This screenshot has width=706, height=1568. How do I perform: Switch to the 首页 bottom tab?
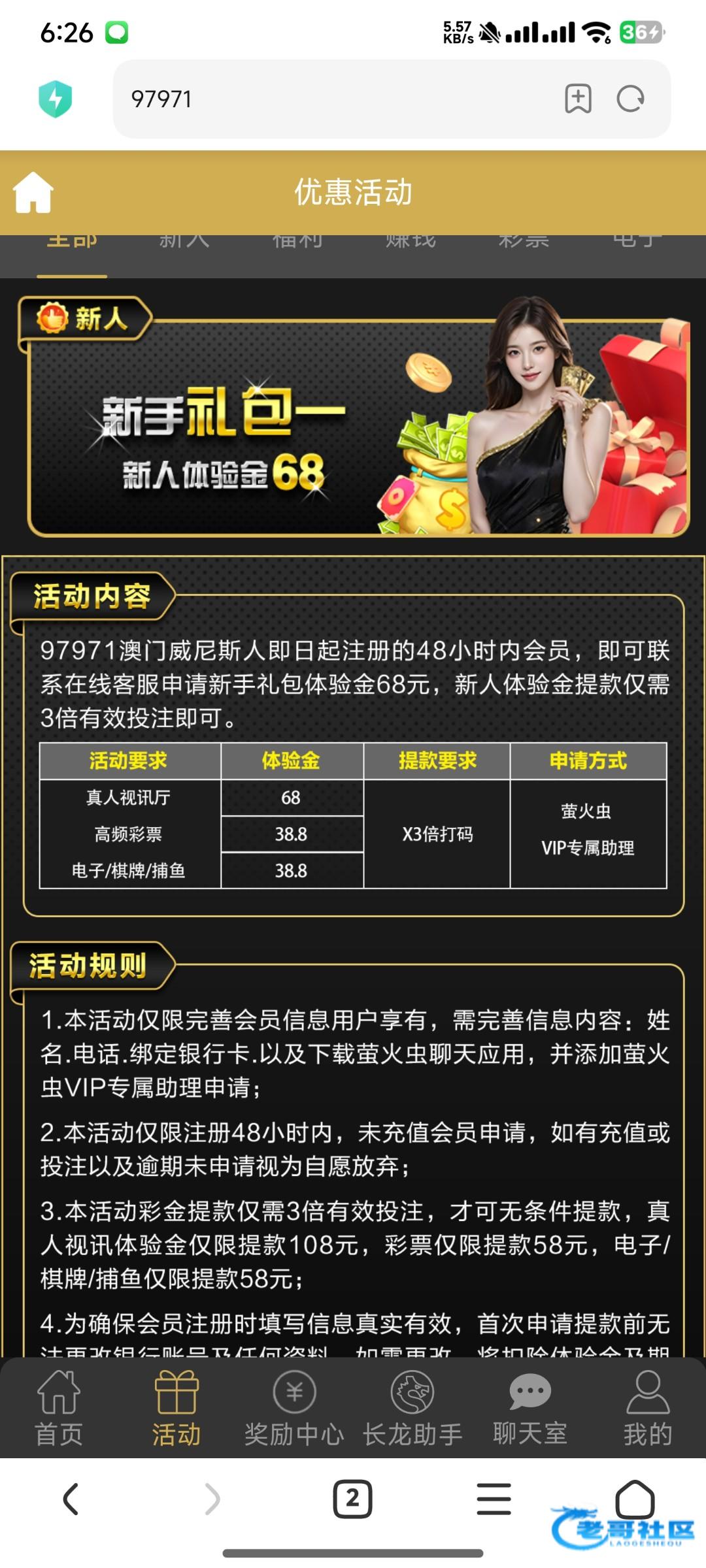click(x=59, y=1408)
